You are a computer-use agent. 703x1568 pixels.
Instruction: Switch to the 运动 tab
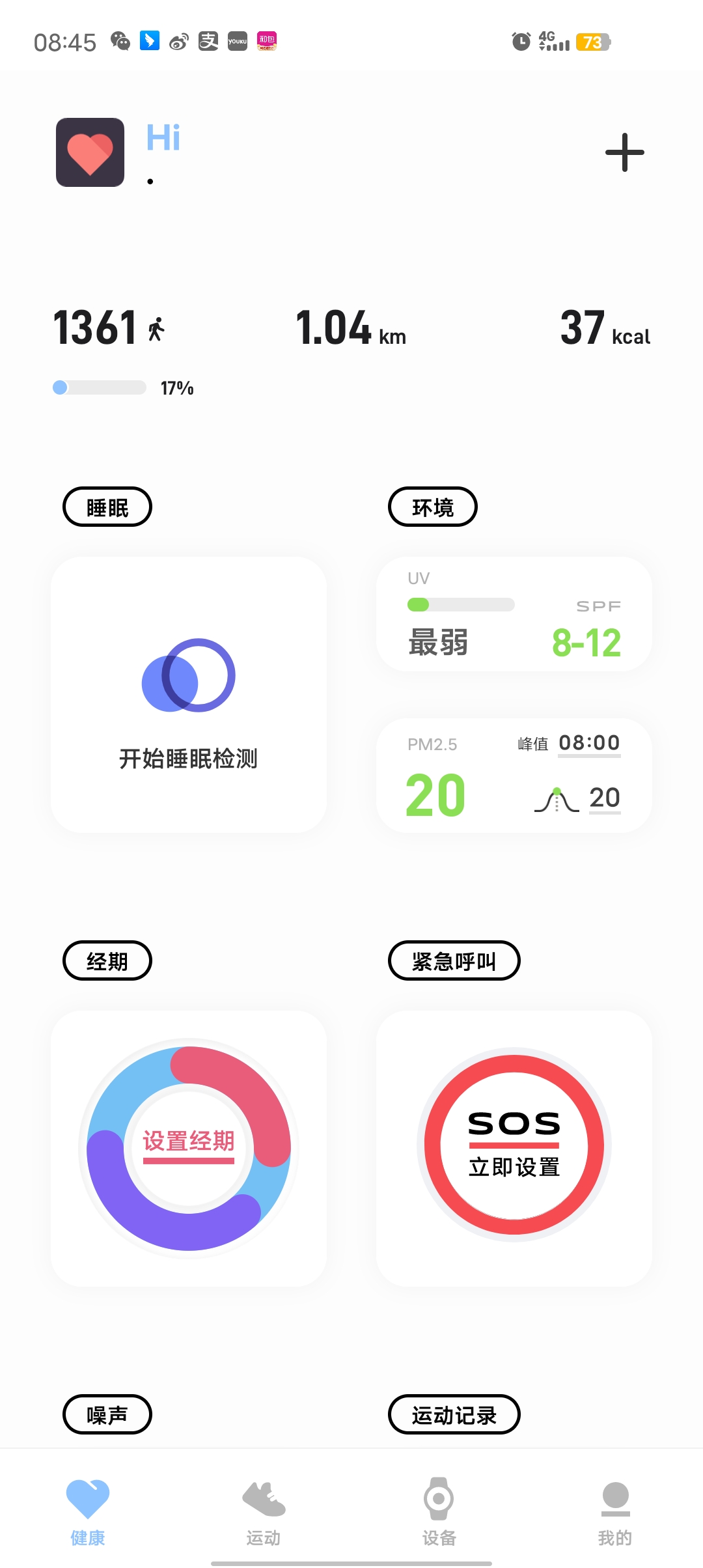coord(264,1512)
